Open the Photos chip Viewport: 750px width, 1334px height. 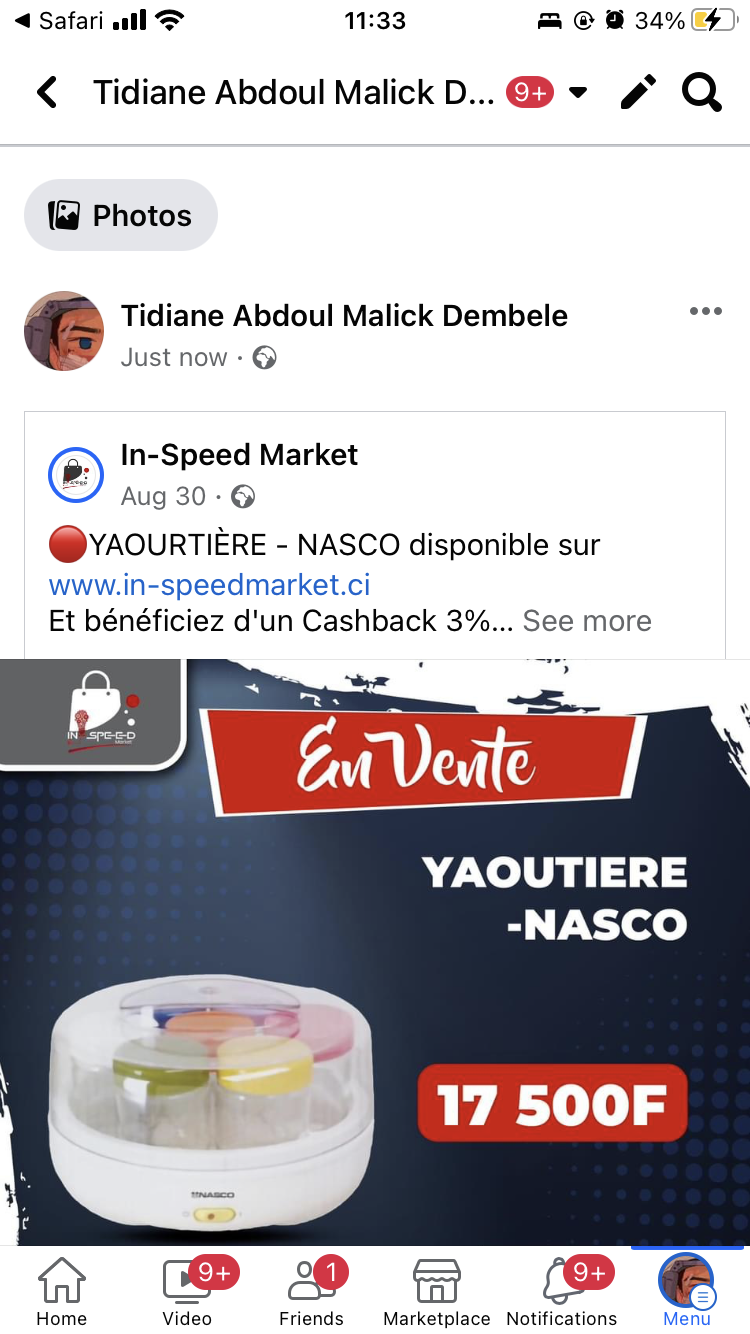coord(121,215)
